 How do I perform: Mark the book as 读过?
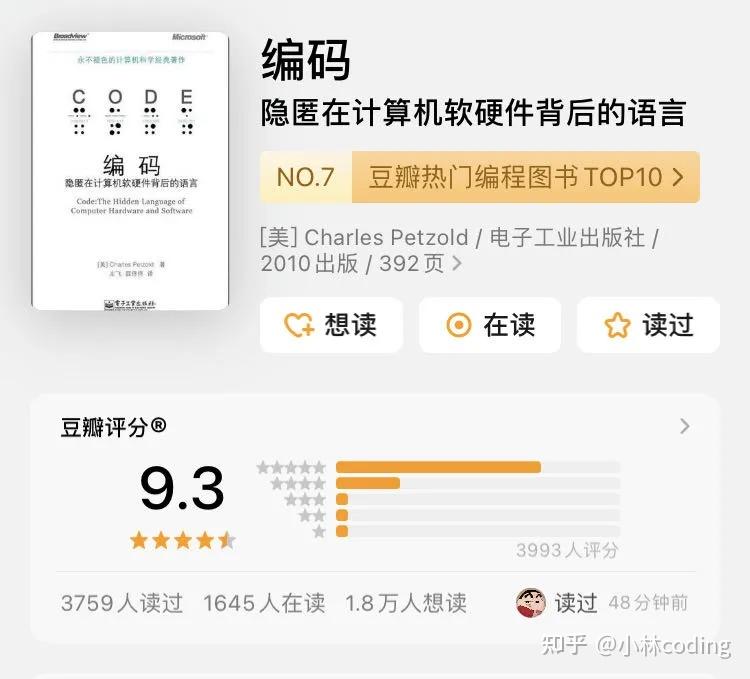click(649, 325)
